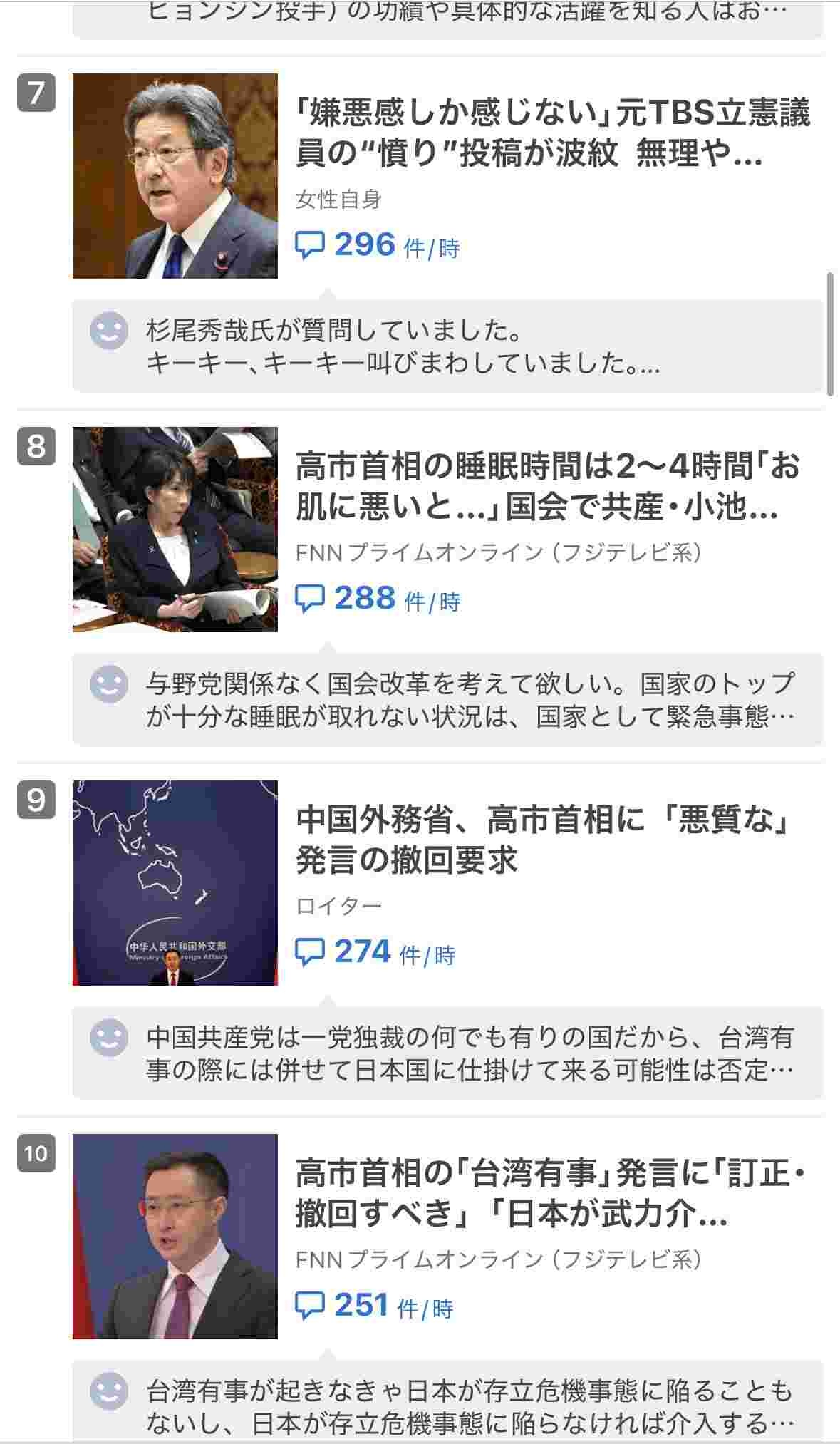
Task: Open the 高市首相の睡眠時間は2〜4時間 article
Action: (547, 487)
